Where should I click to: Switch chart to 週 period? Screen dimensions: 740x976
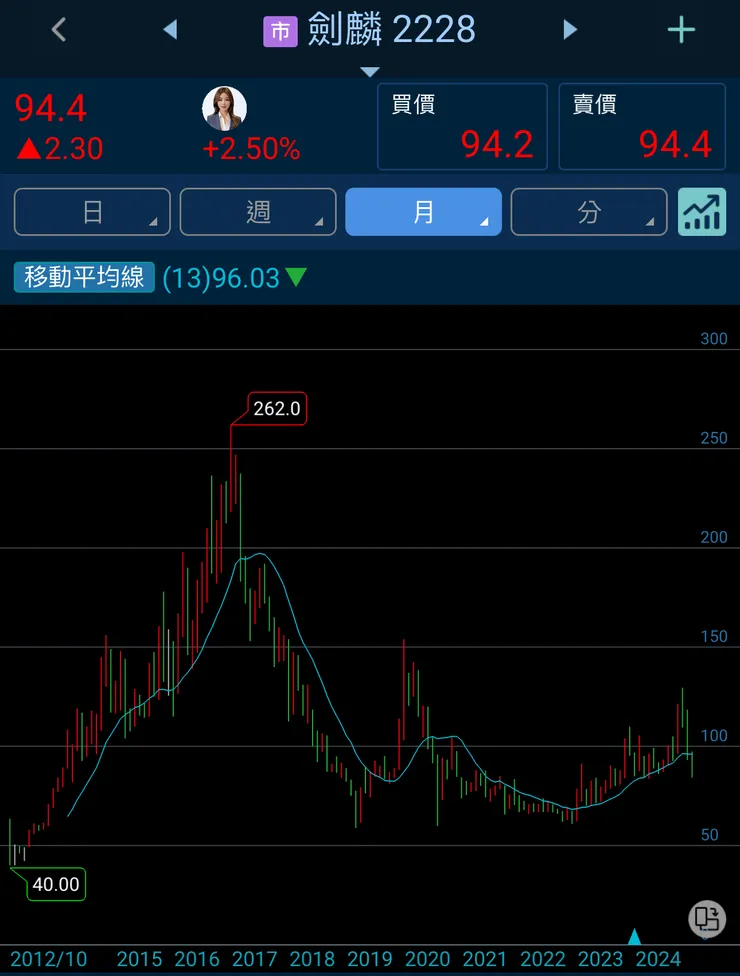(258, 212)
